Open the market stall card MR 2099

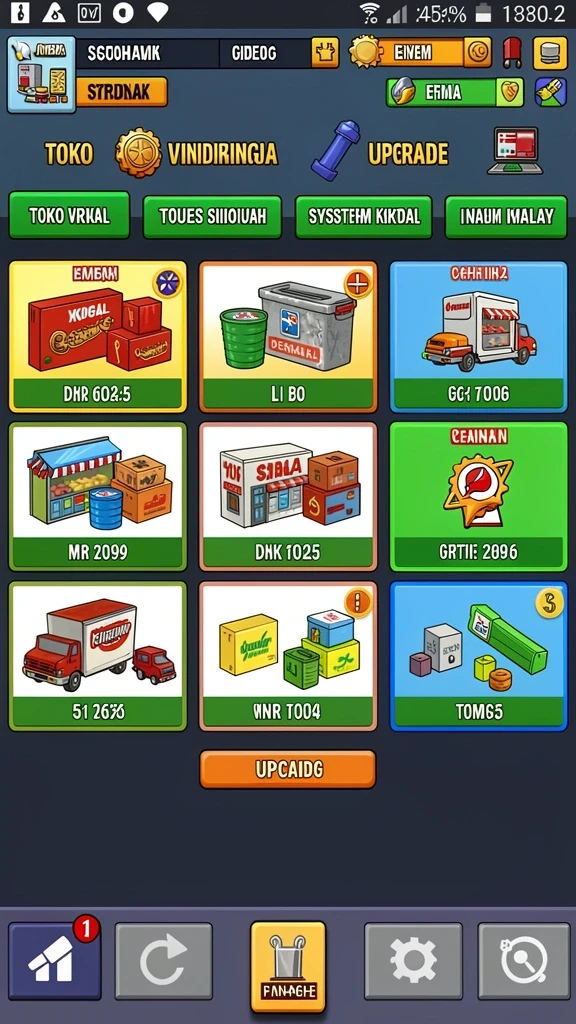tap(98, 496)
